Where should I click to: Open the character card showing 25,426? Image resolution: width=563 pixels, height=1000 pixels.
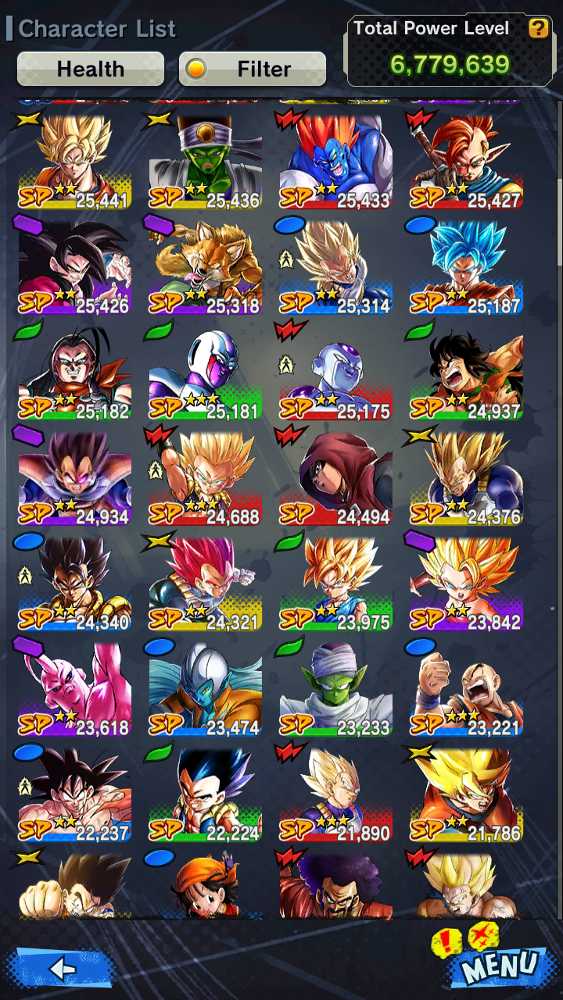(x=75, y=267)
